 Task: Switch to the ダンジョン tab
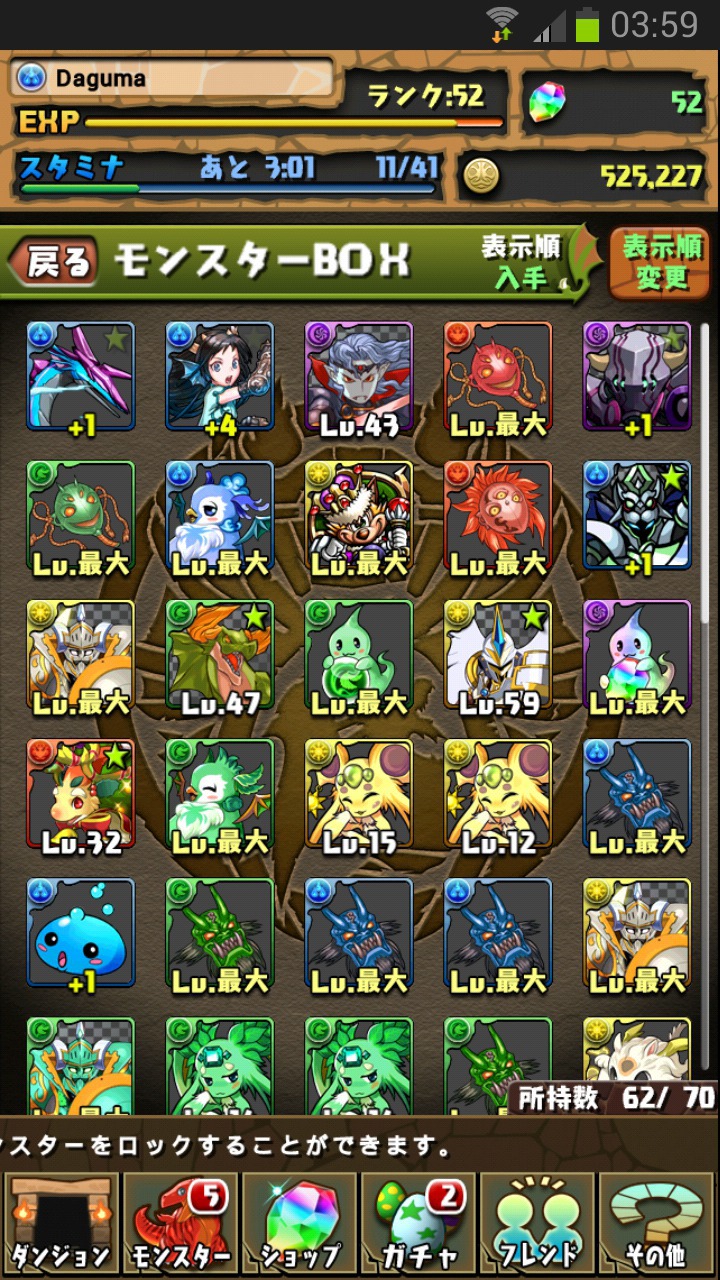[x=61, y=1225]
